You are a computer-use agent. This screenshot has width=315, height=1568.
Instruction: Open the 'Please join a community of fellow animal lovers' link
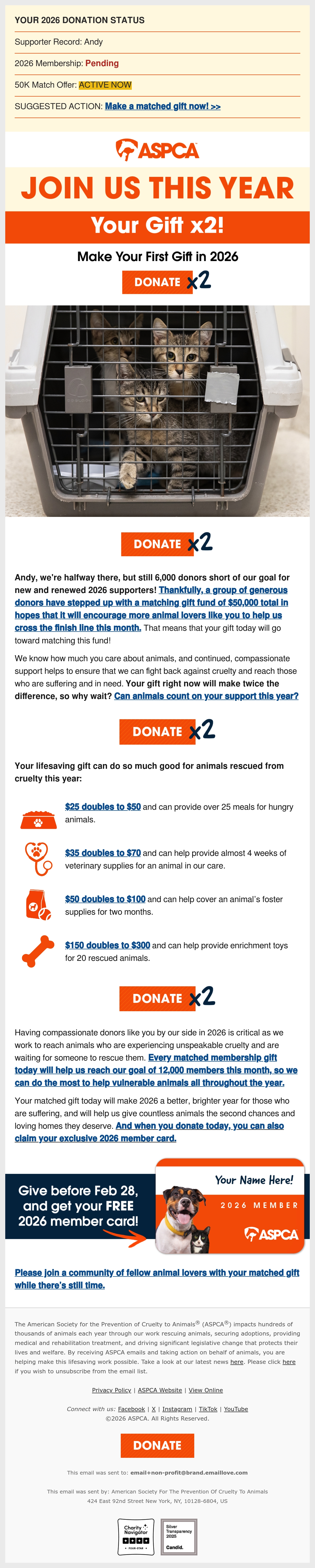[157, 1278]
